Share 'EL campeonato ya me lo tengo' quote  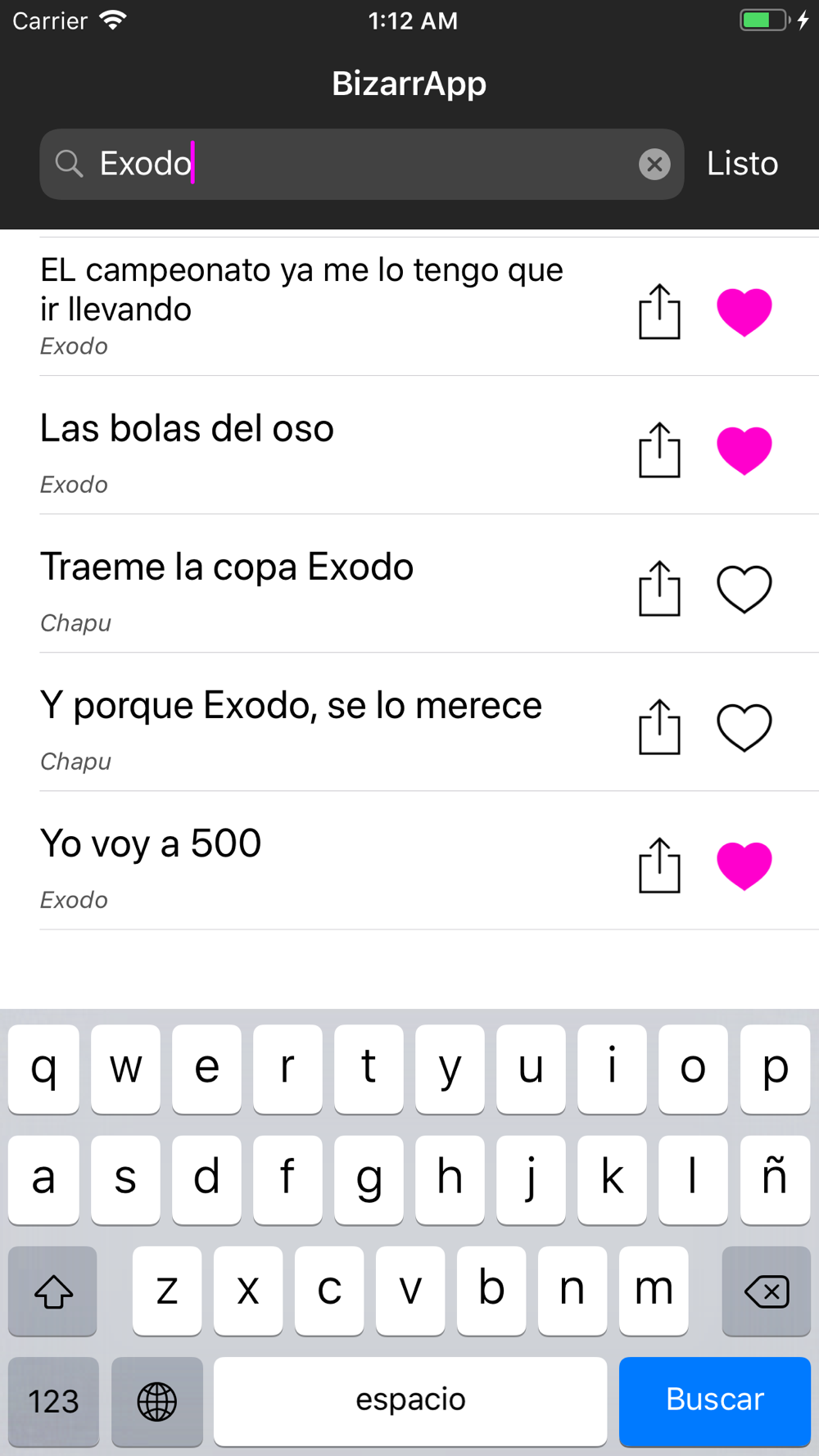(x=659, y=312)
